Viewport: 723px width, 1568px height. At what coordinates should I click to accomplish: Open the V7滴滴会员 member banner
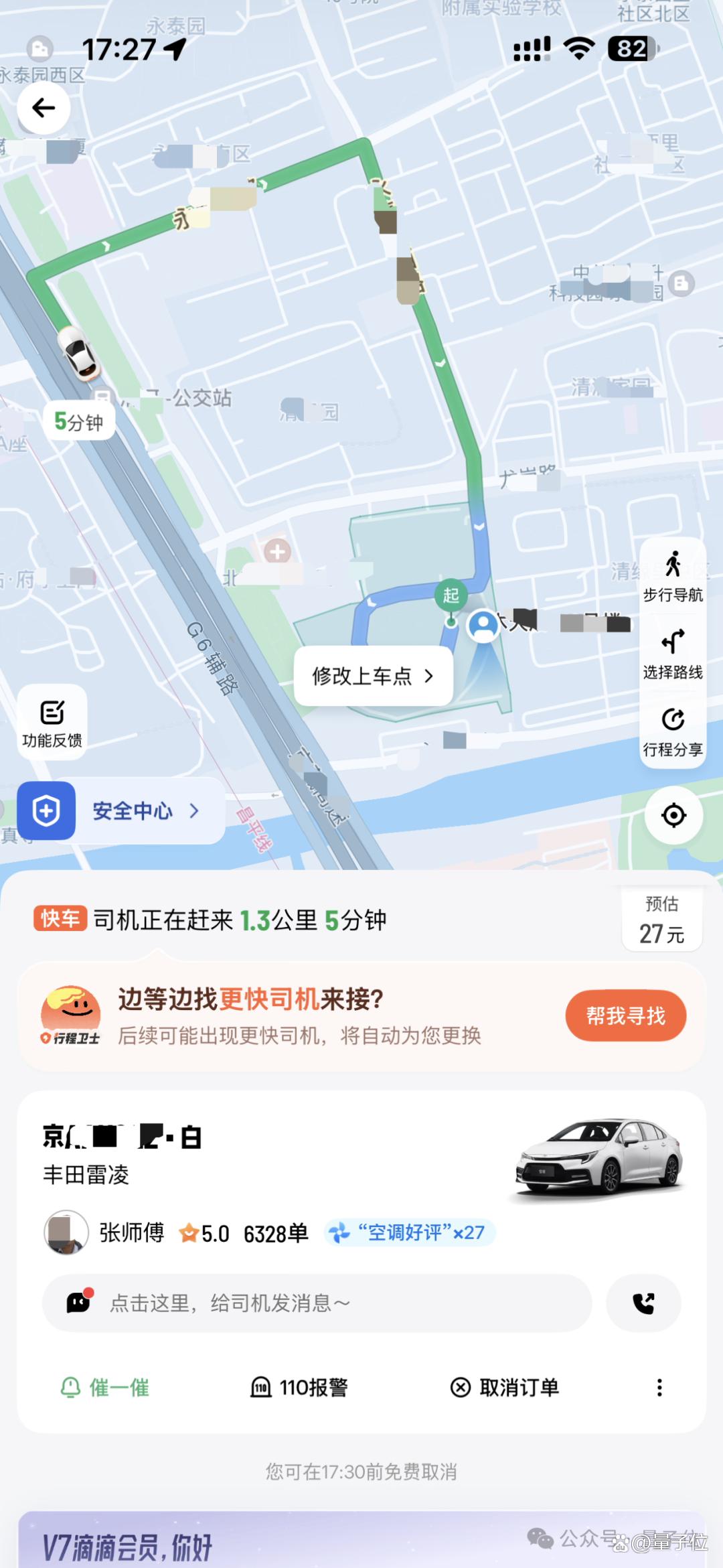click(x=361, y=1539)
